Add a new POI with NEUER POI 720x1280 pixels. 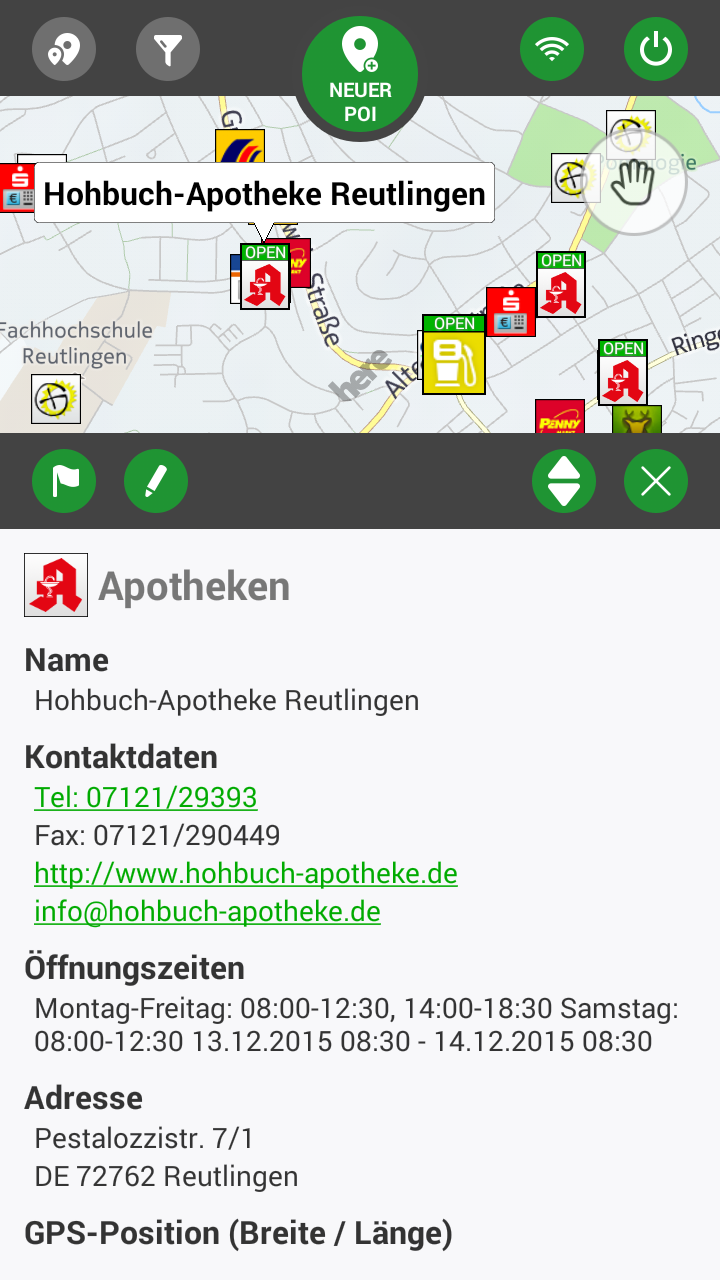(x=360, y=75)
